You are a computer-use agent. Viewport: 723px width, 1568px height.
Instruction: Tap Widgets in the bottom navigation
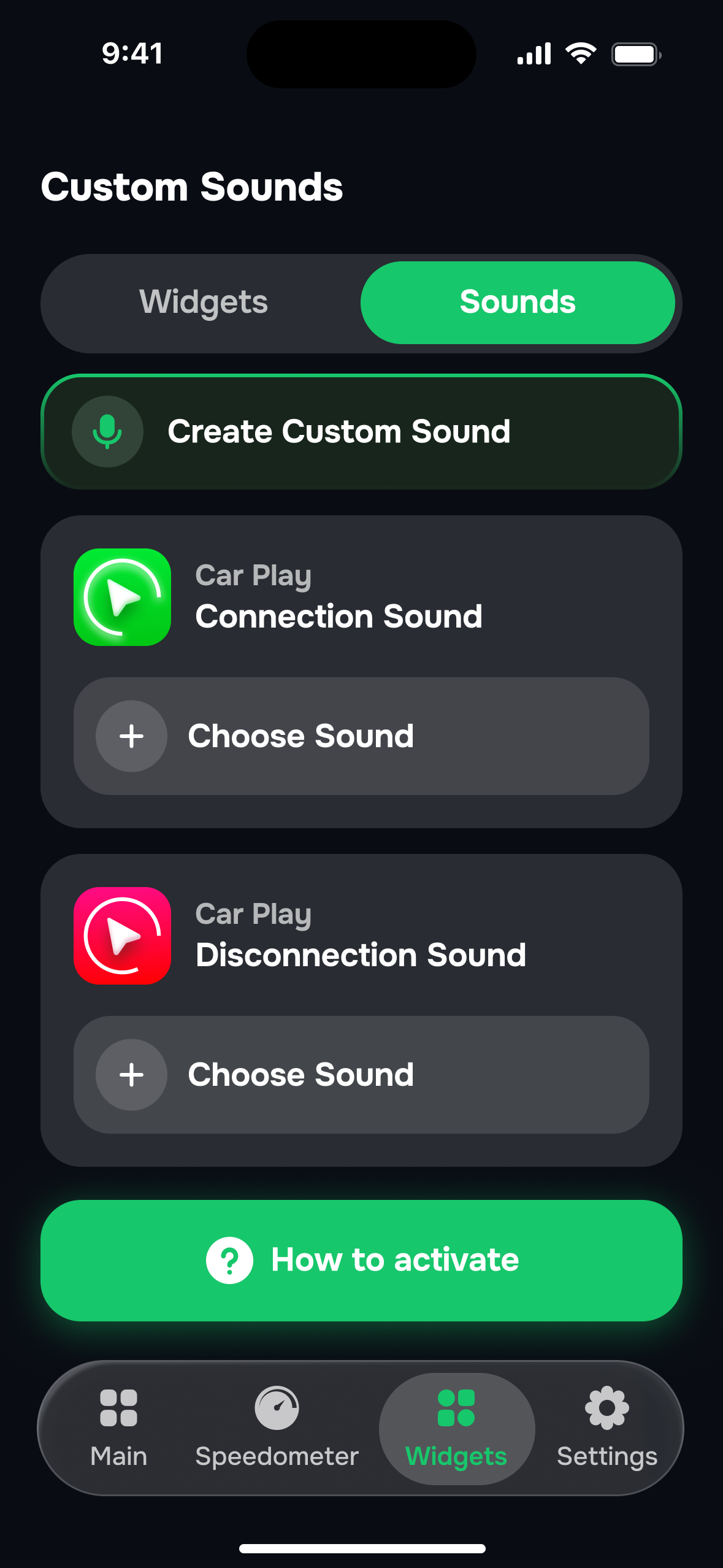(x=457, y=1429)
